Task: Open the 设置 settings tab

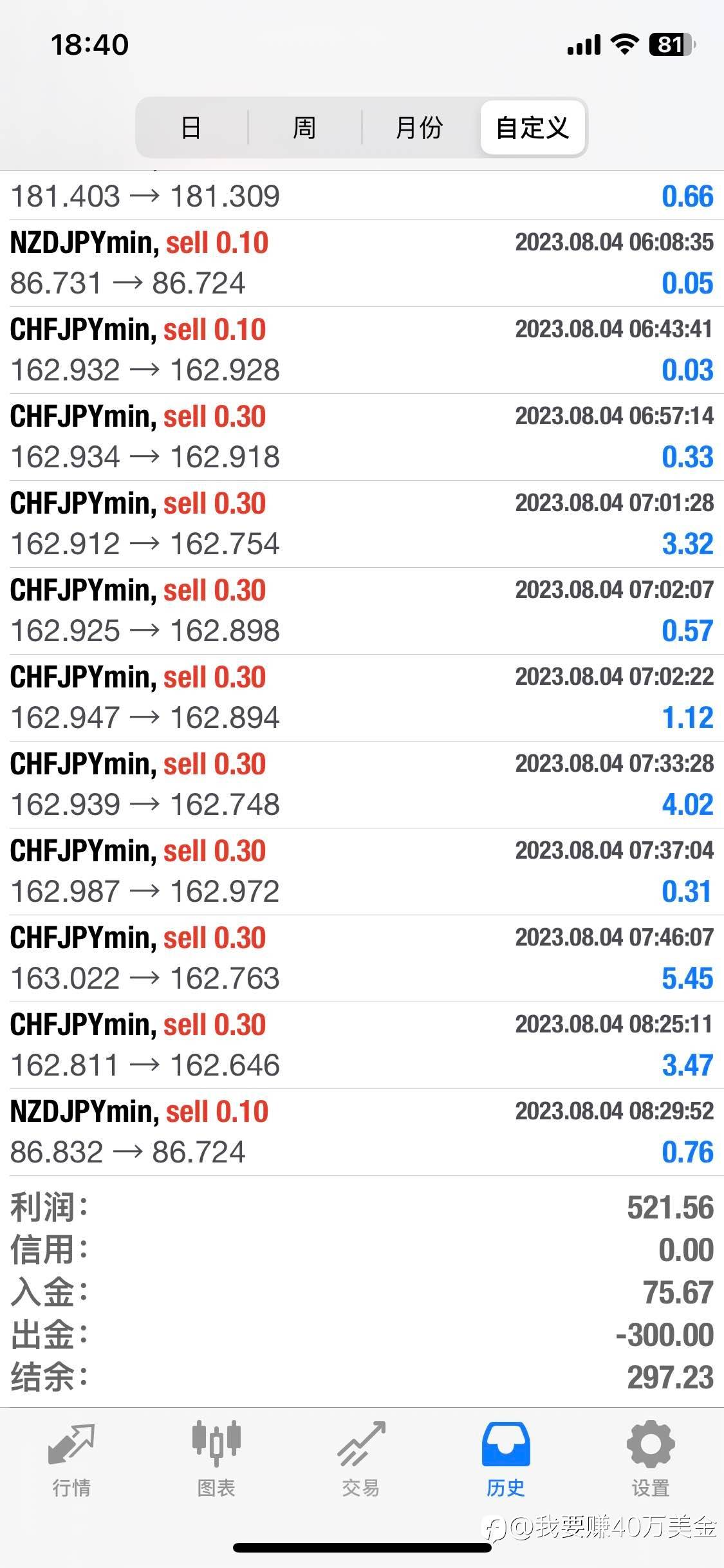Action: (651, 1460)
